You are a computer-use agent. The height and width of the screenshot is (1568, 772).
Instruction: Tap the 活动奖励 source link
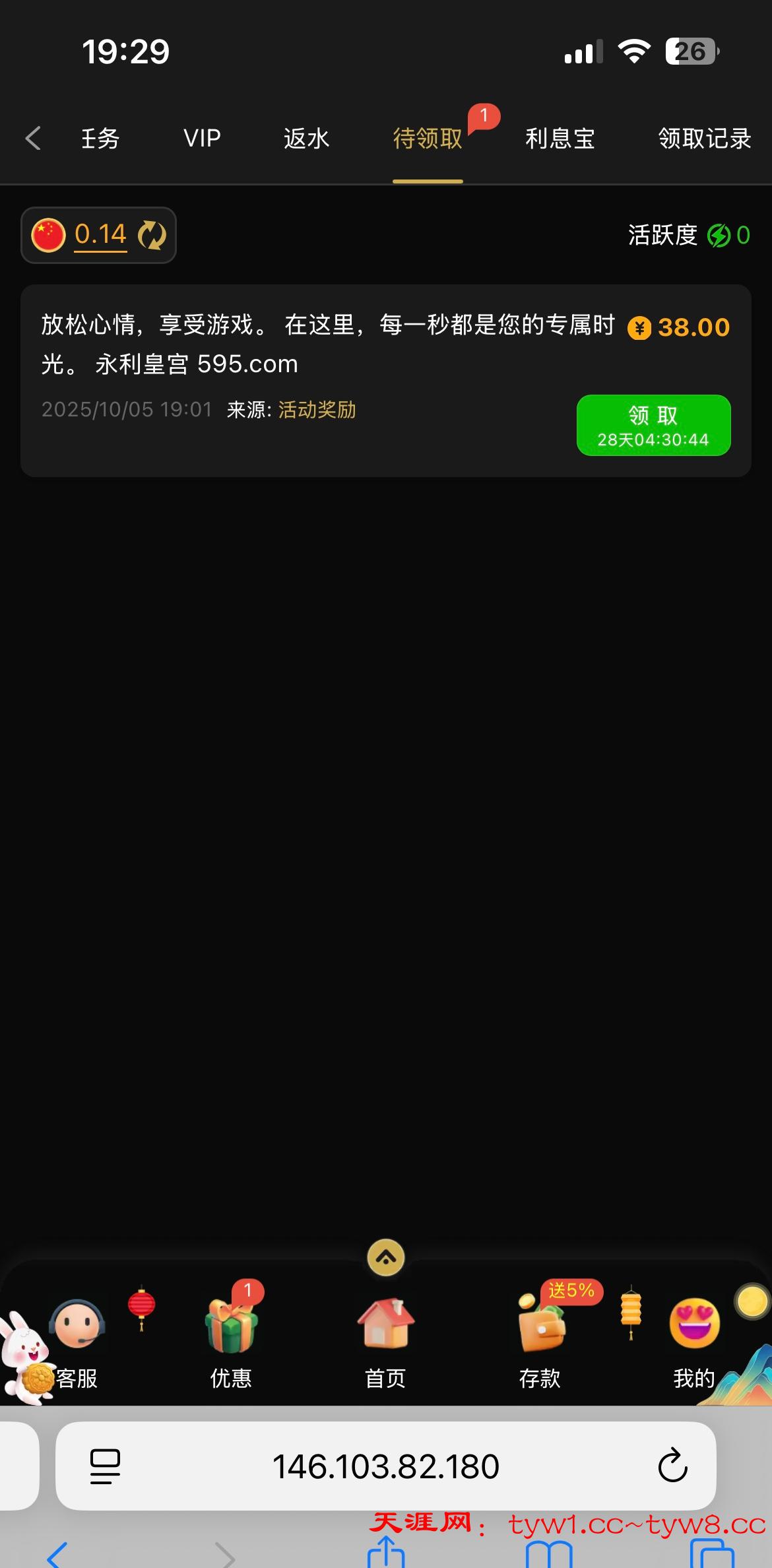tap(317, 410)
